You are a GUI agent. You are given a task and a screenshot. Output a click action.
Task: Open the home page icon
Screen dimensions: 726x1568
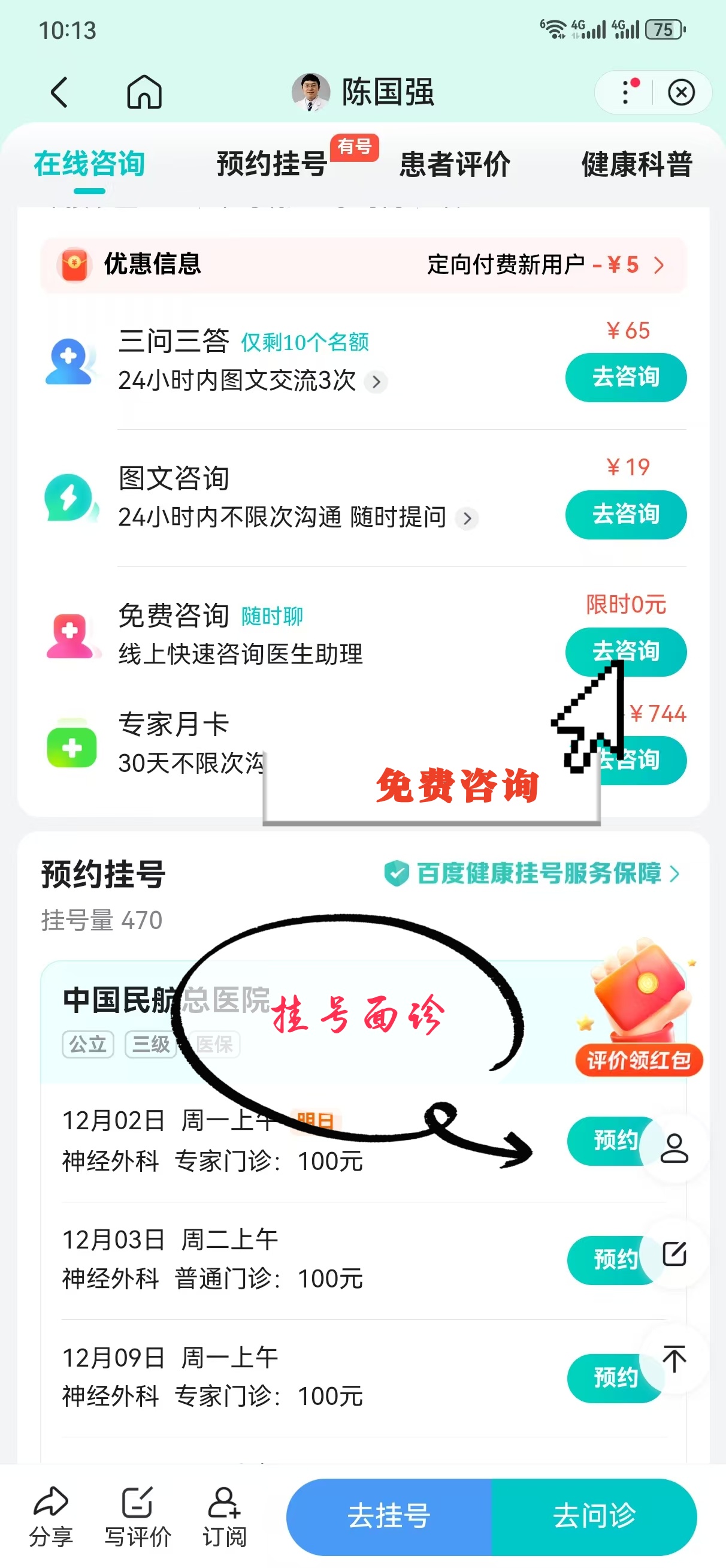click(x=144, y=92)
